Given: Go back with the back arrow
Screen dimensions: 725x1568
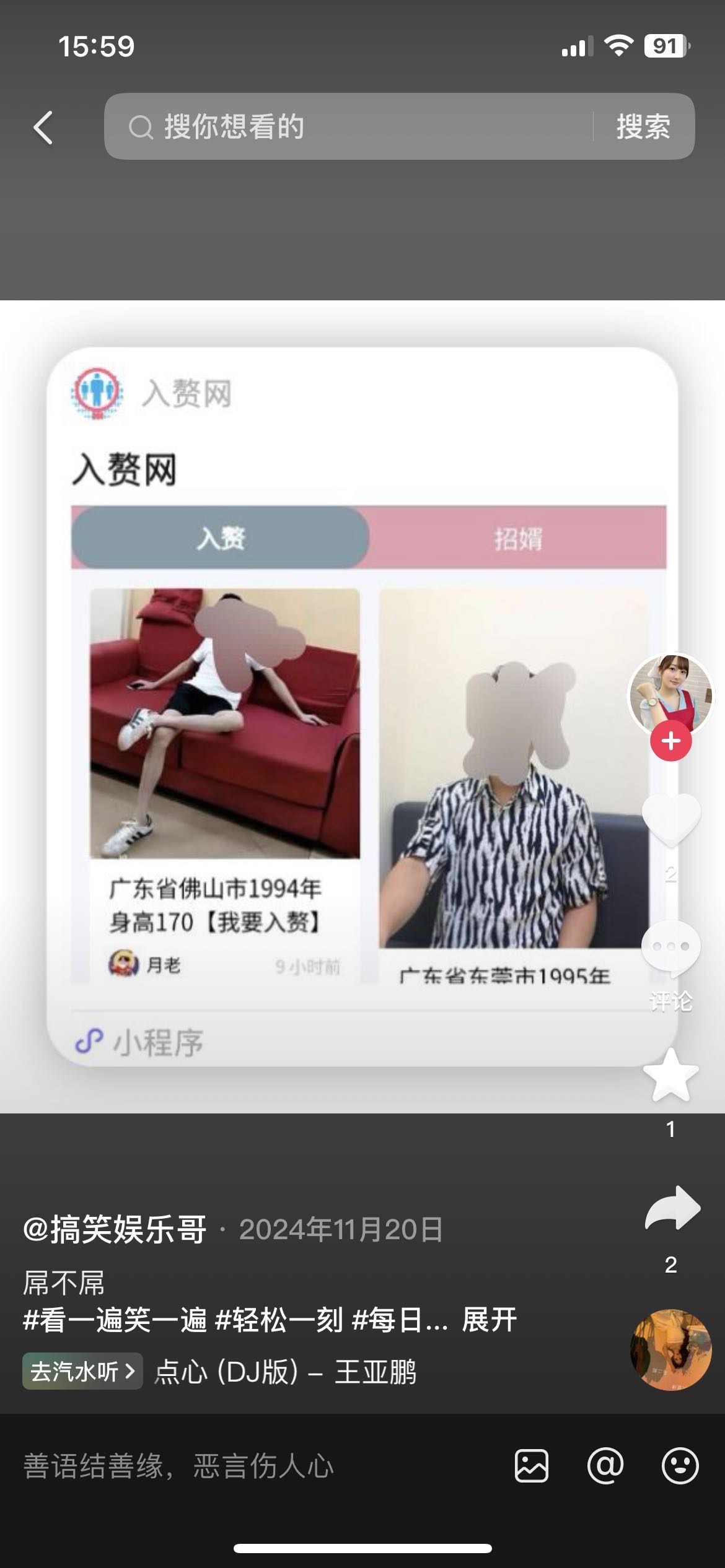Looking at the screenshot, I should pyautogui.click(x=43, y=128).
